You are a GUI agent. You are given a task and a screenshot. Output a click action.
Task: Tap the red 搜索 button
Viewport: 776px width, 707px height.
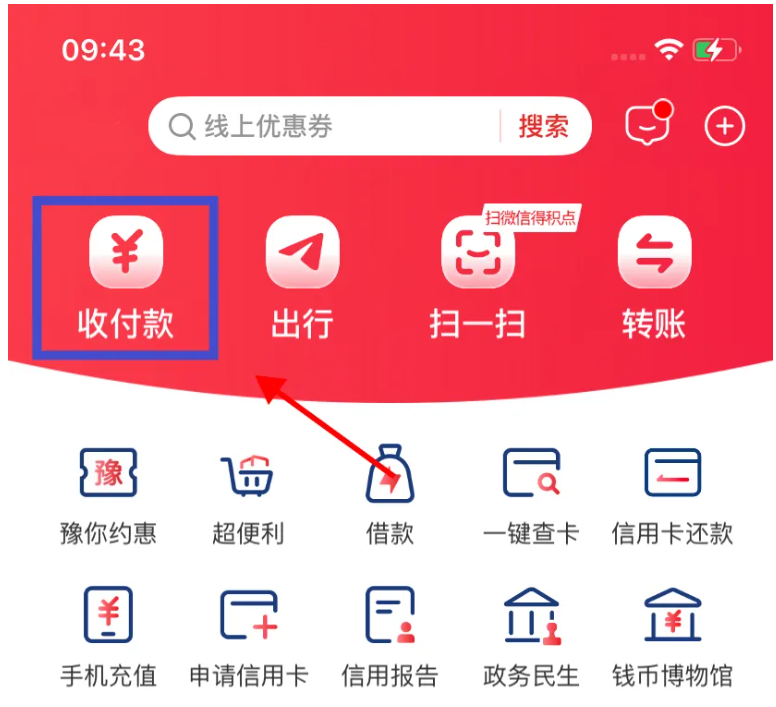point(543,127)
